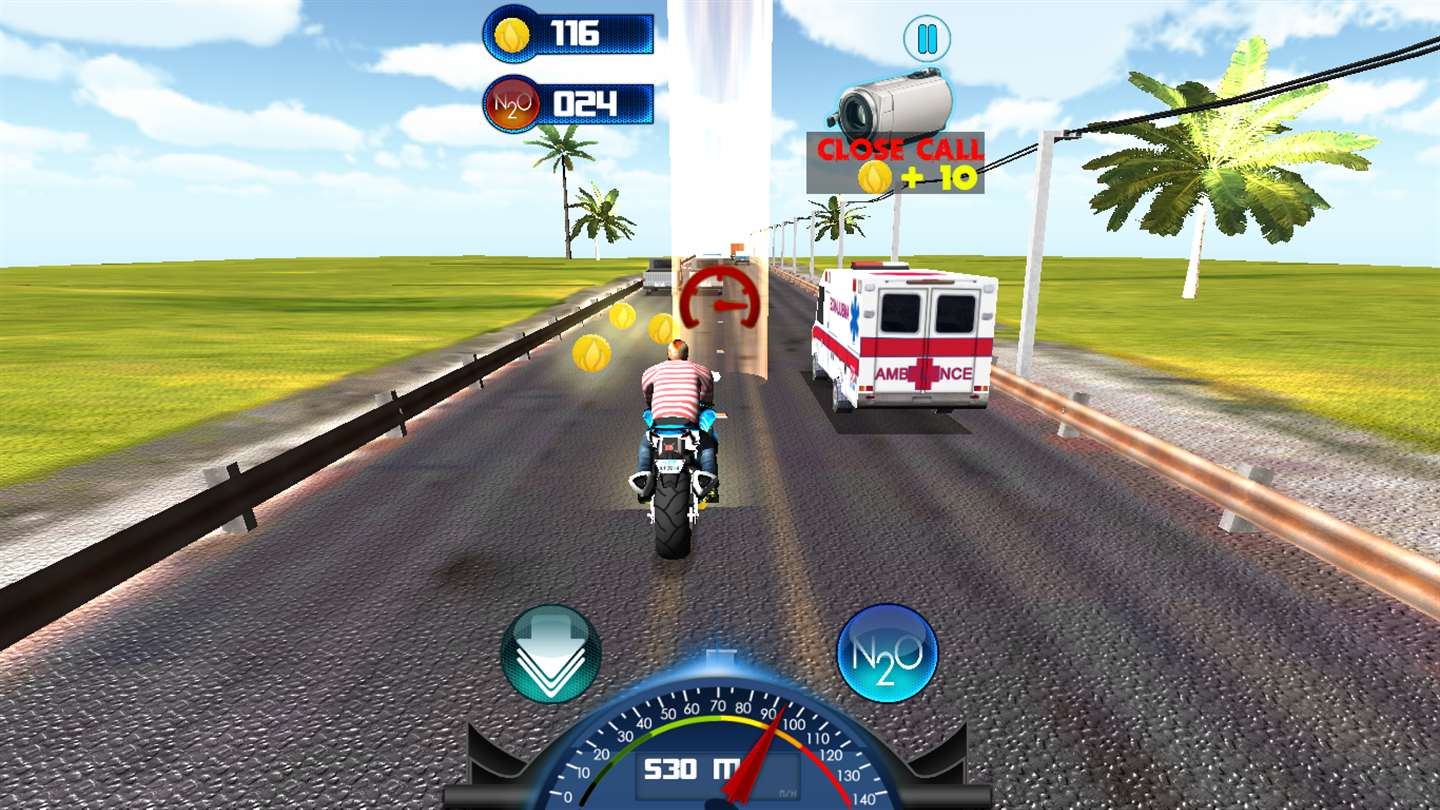The width and height of the screenshot is (1440, 810).
Task: Switch the camera view
Action: point(895,104)
